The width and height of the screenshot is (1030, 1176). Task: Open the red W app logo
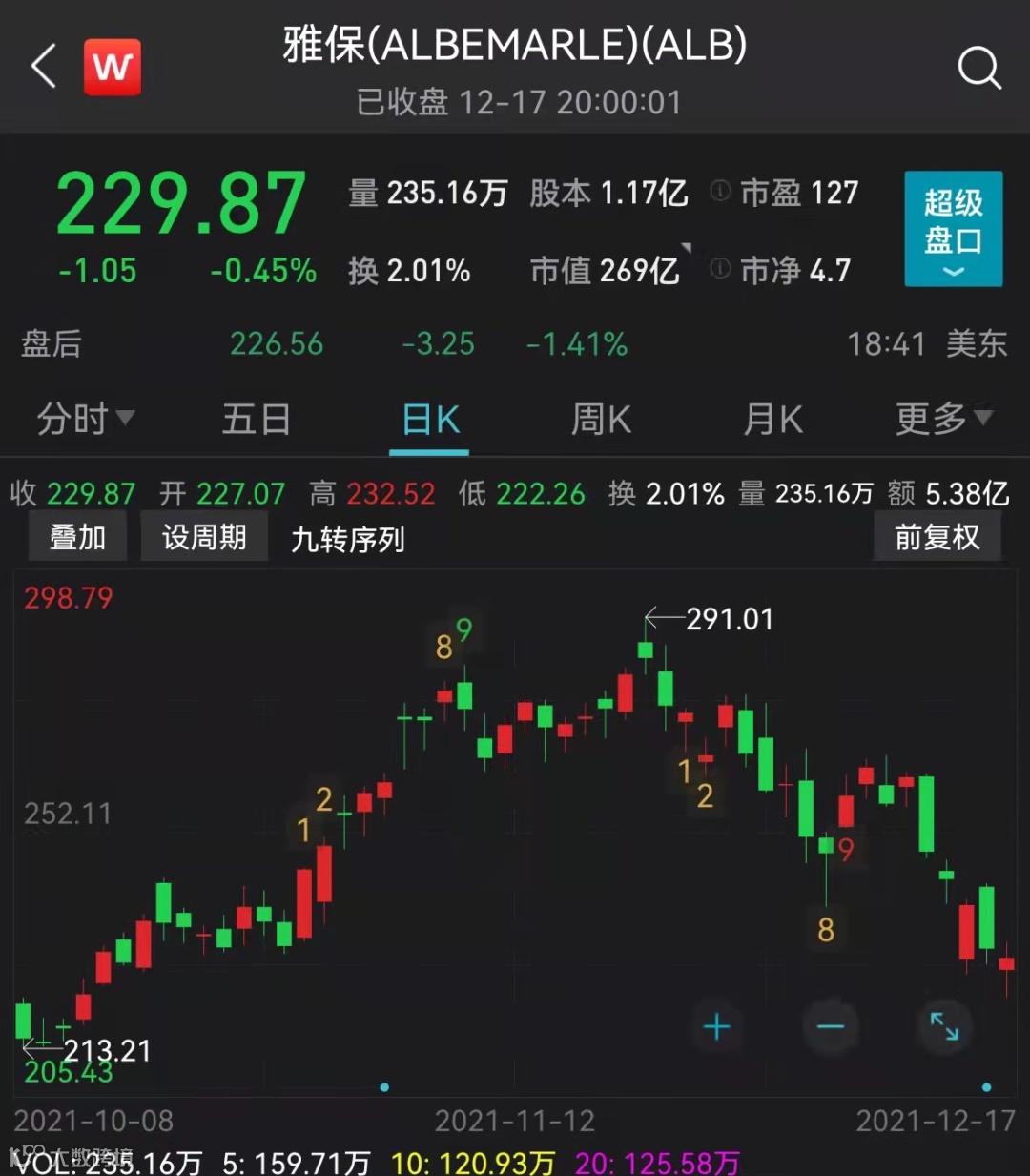[x=113, y=67]
